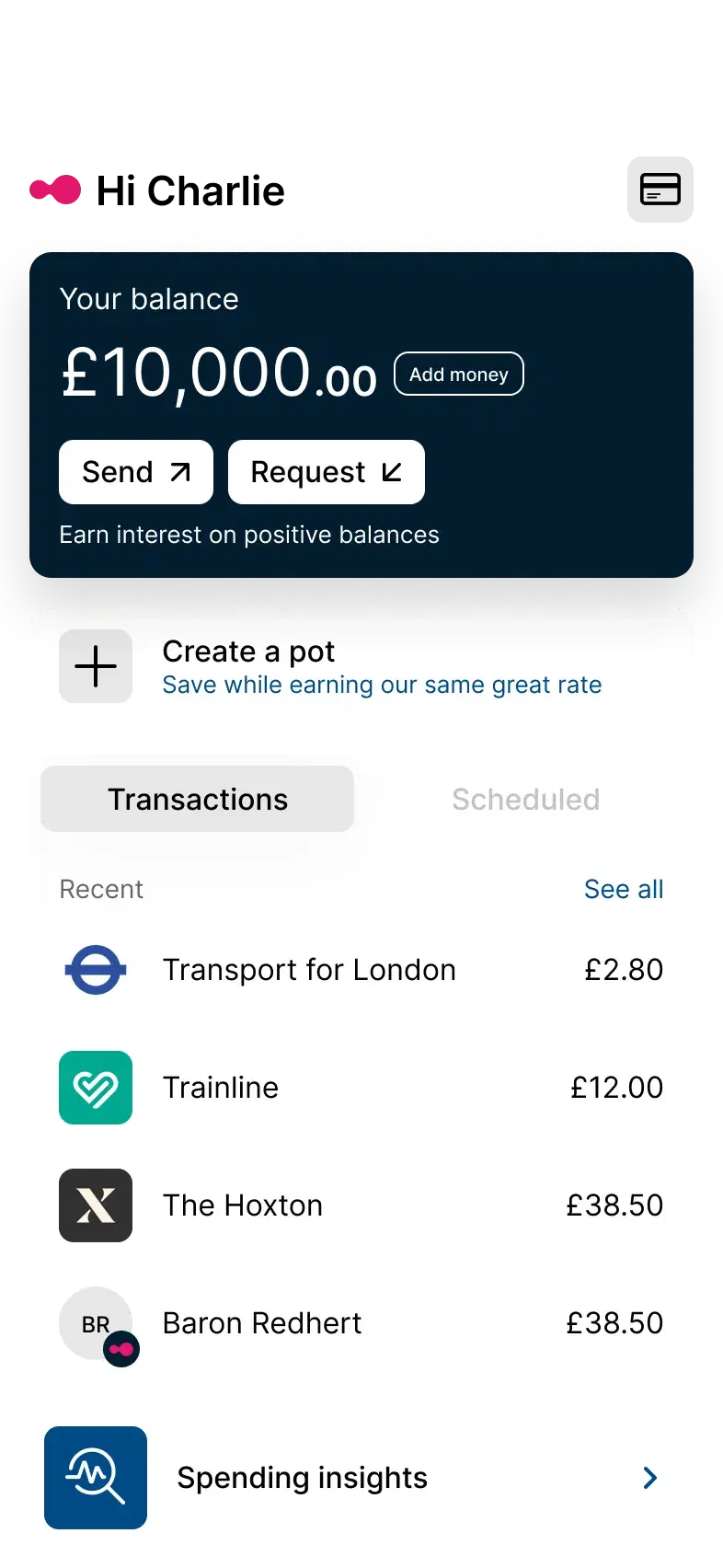Open the card icon at top right
Image resolution: width=723 pixels, height=1568 pixels.
tap(660, 189)
